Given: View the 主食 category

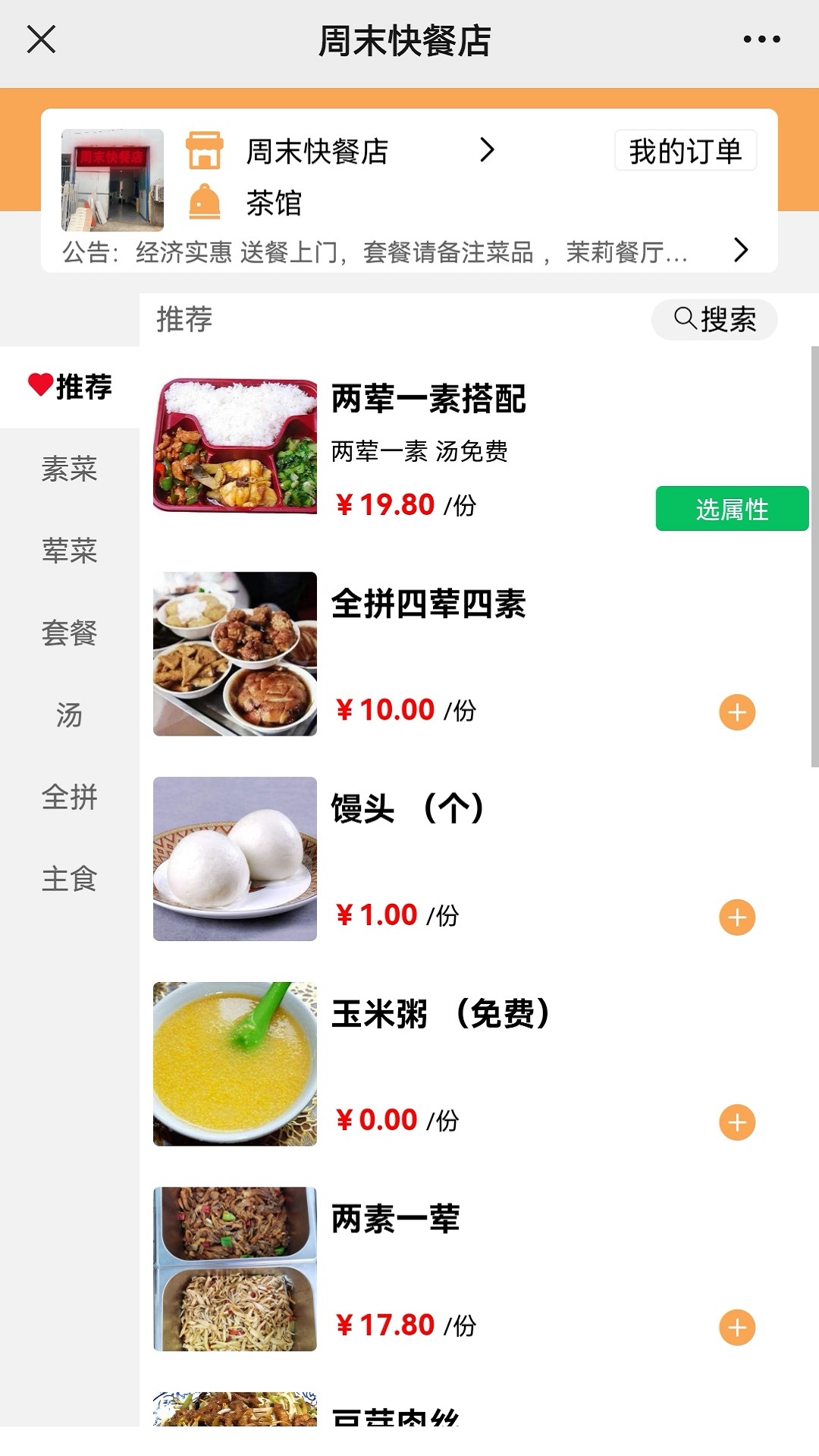Looking at the screenshot, I should 69,878.
